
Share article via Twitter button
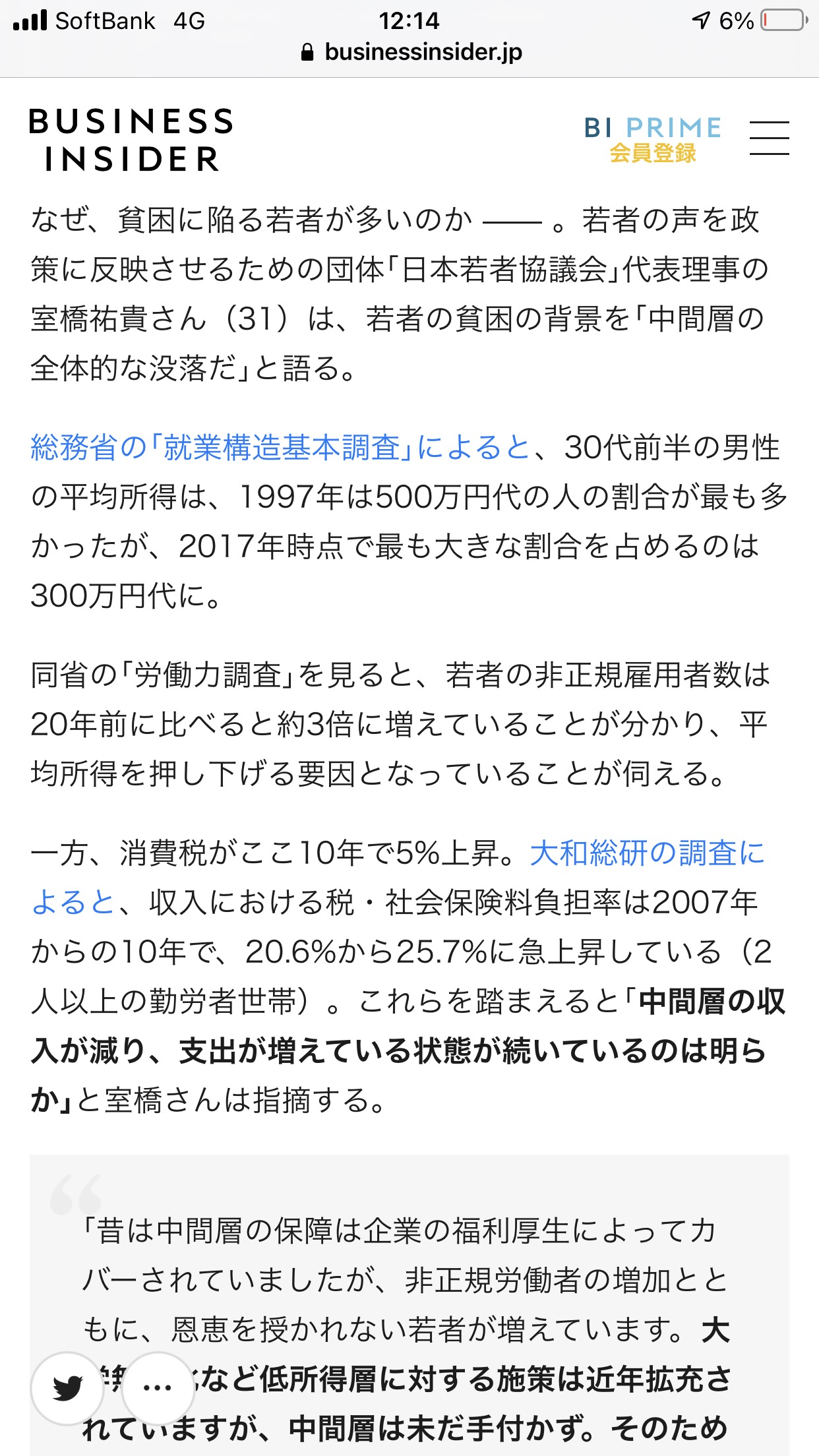(67, 1388)
